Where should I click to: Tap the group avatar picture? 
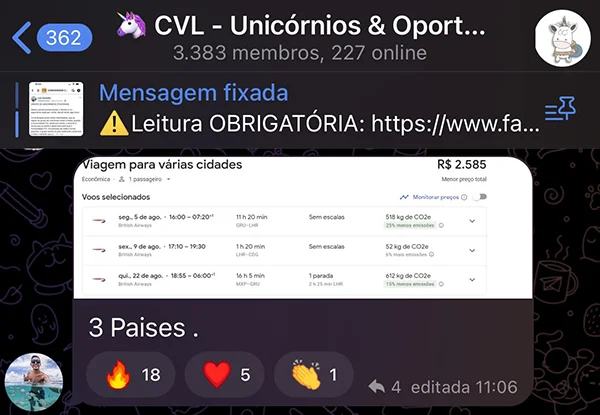pos(562,38)
